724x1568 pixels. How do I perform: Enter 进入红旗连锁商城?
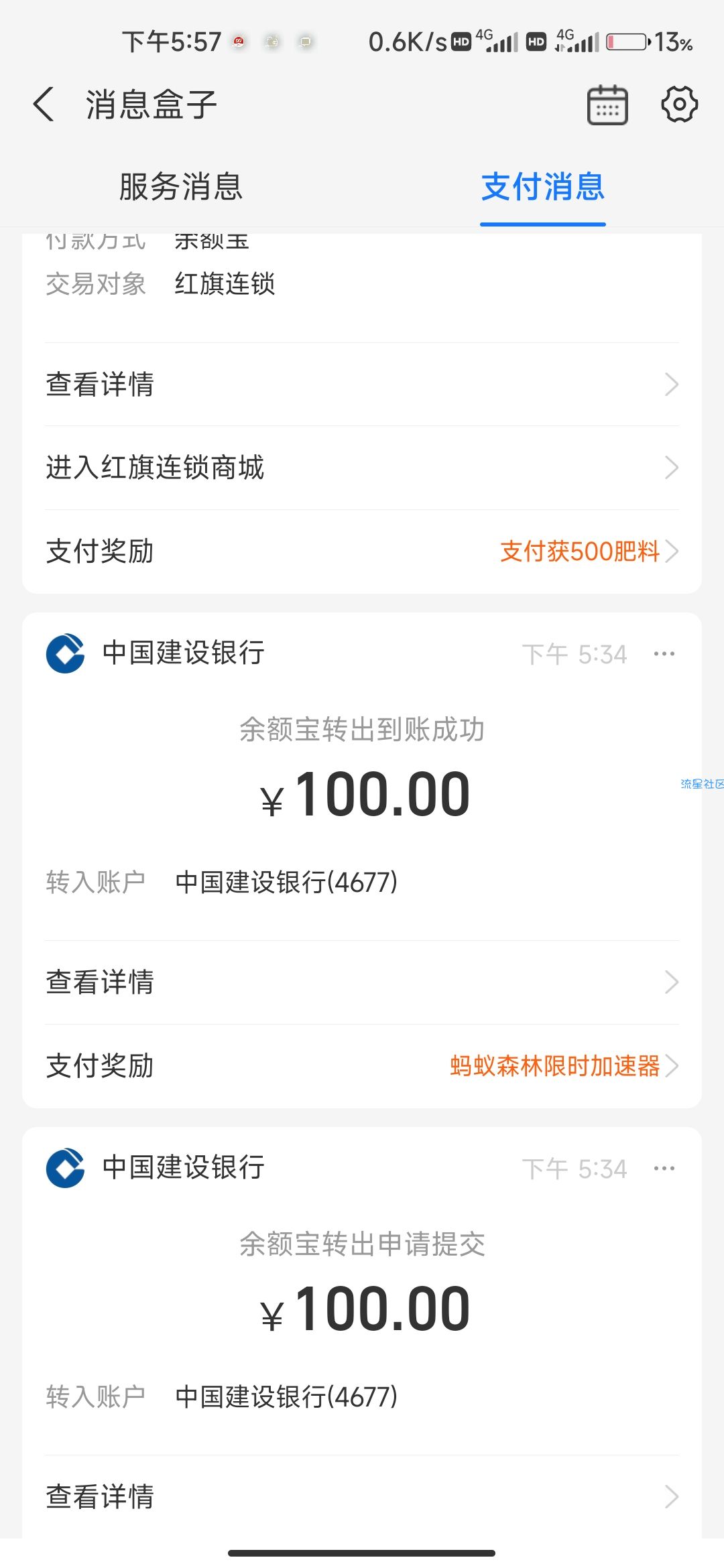[x=362, y=468]
